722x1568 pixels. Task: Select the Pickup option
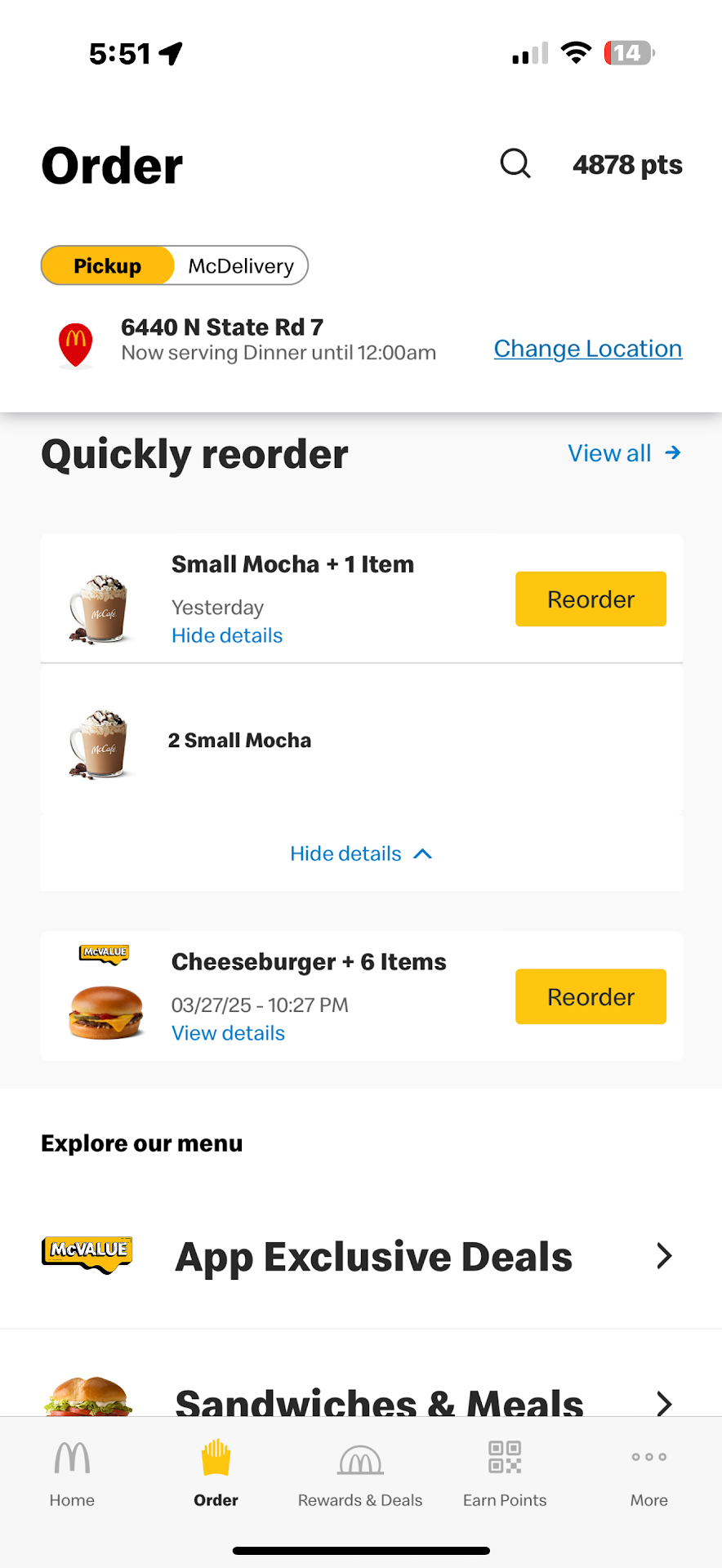coord(108,266)
